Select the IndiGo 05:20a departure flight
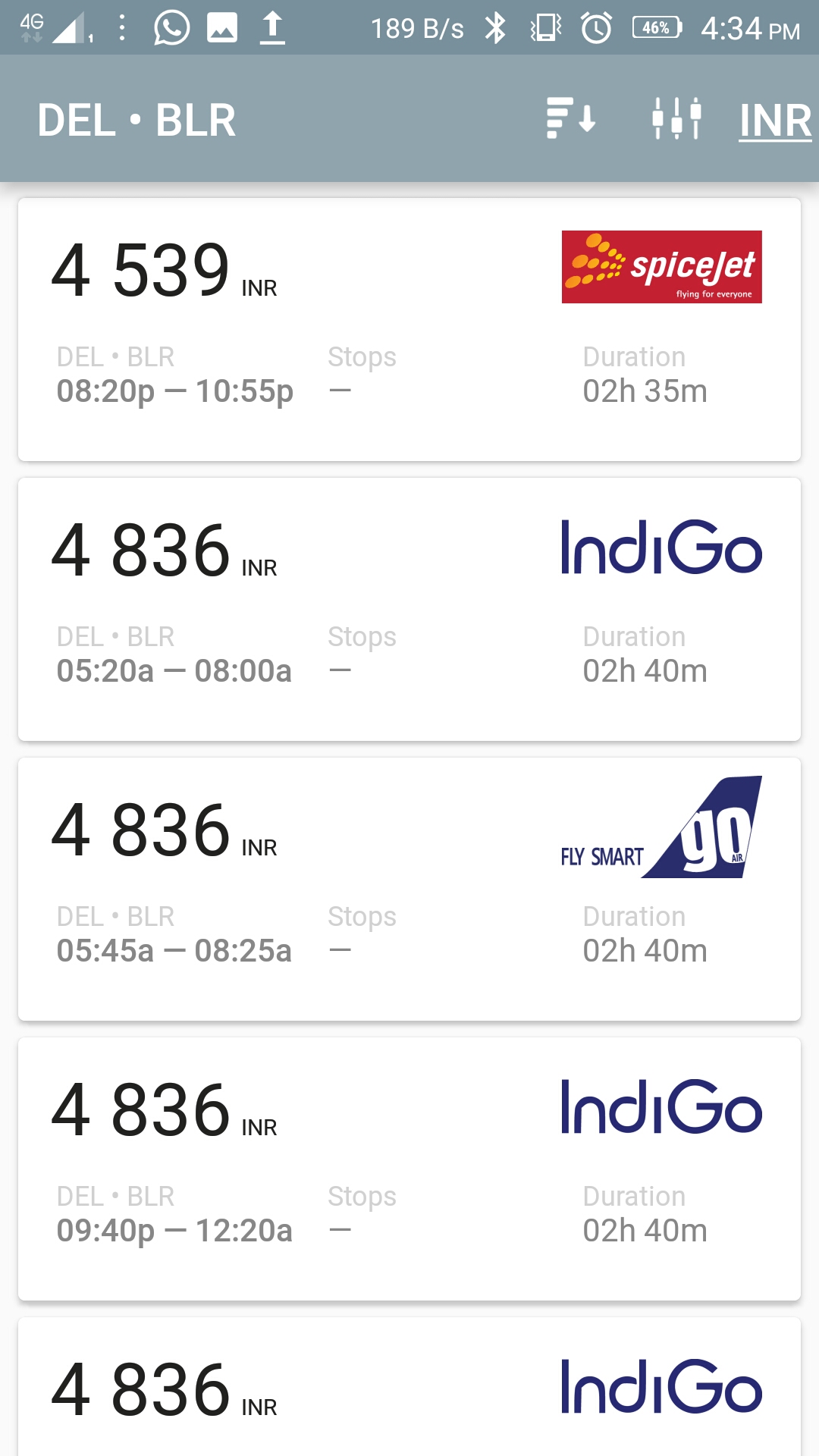The image size is (819, 1456). point(409,607)
